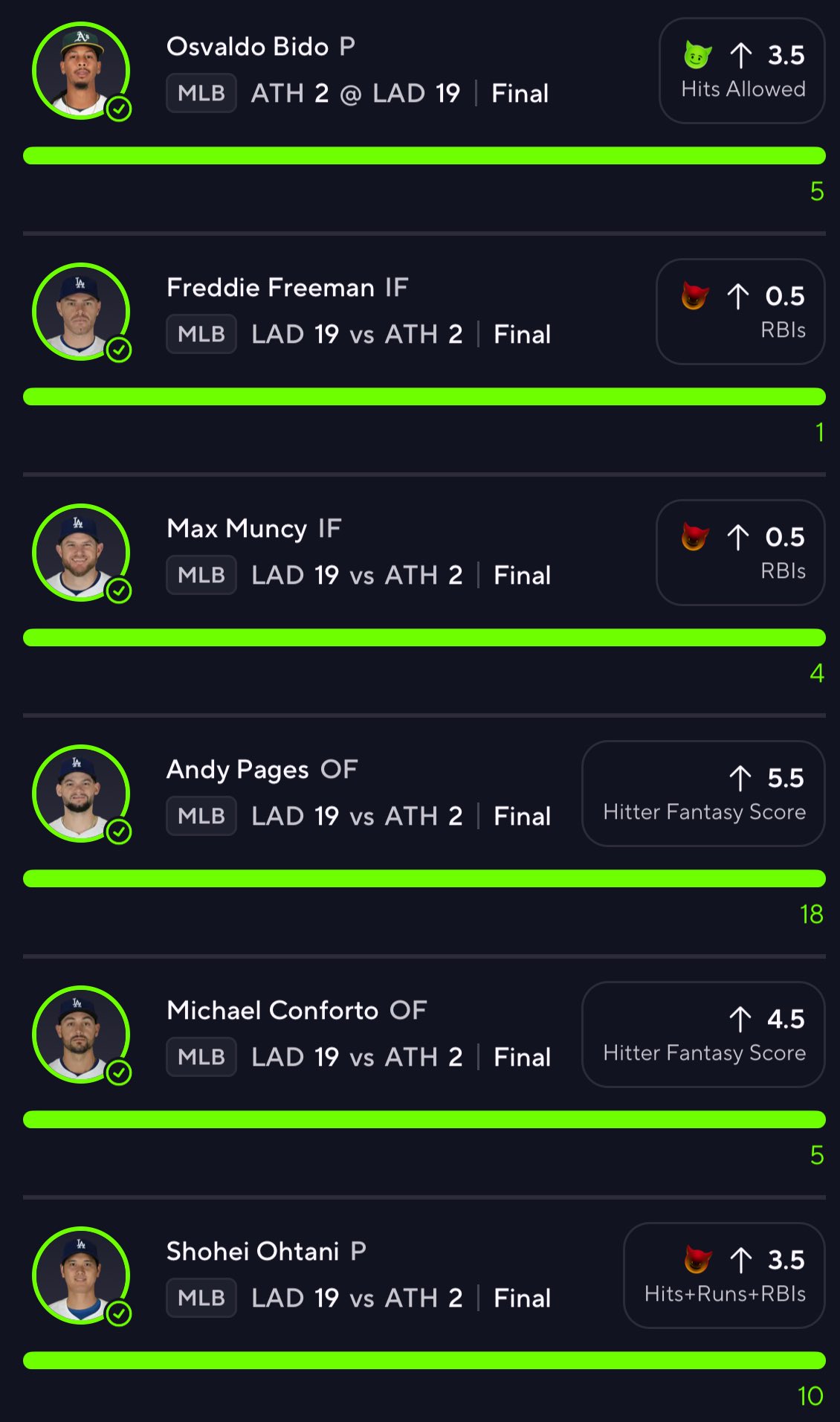Open Shohei Ohtani's Hits+Runs+RBIs pick
The image size is (840, 1422).
[724, 1275]
